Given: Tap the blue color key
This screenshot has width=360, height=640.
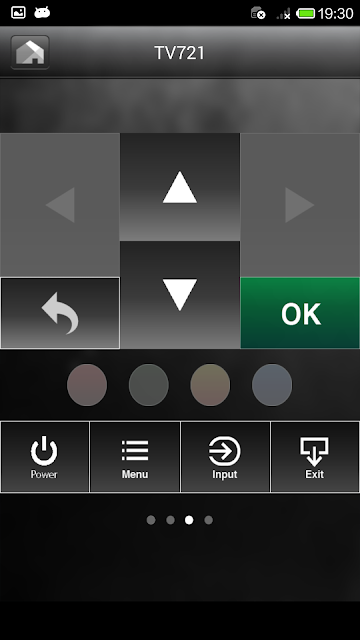Looking at the screenshot, I should pyautogui.click(x=272, y=385).
